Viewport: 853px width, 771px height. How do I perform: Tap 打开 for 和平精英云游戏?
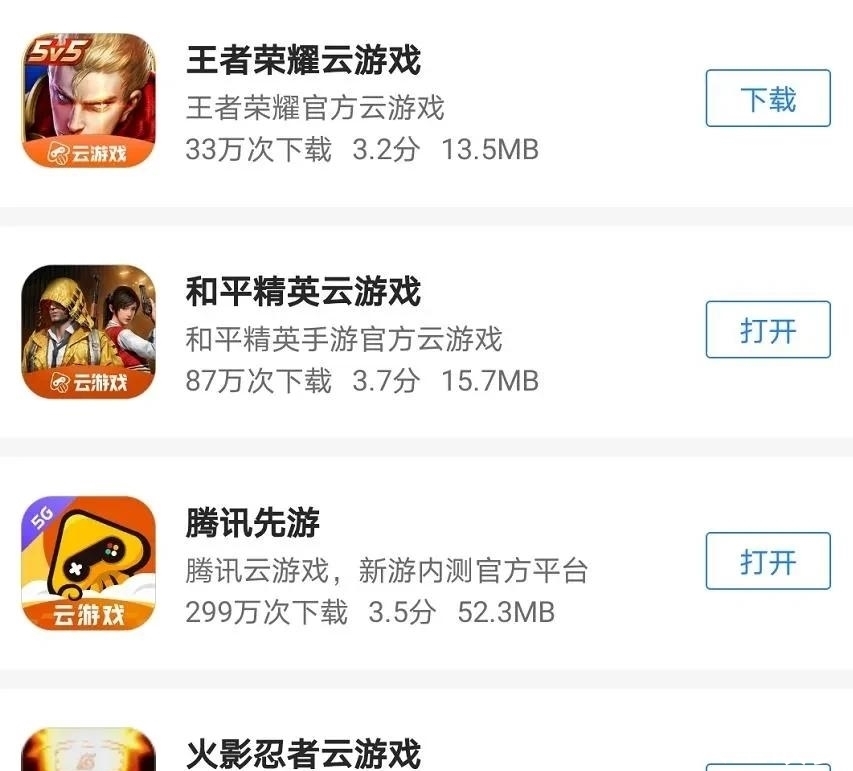click(x=767, y=330)
